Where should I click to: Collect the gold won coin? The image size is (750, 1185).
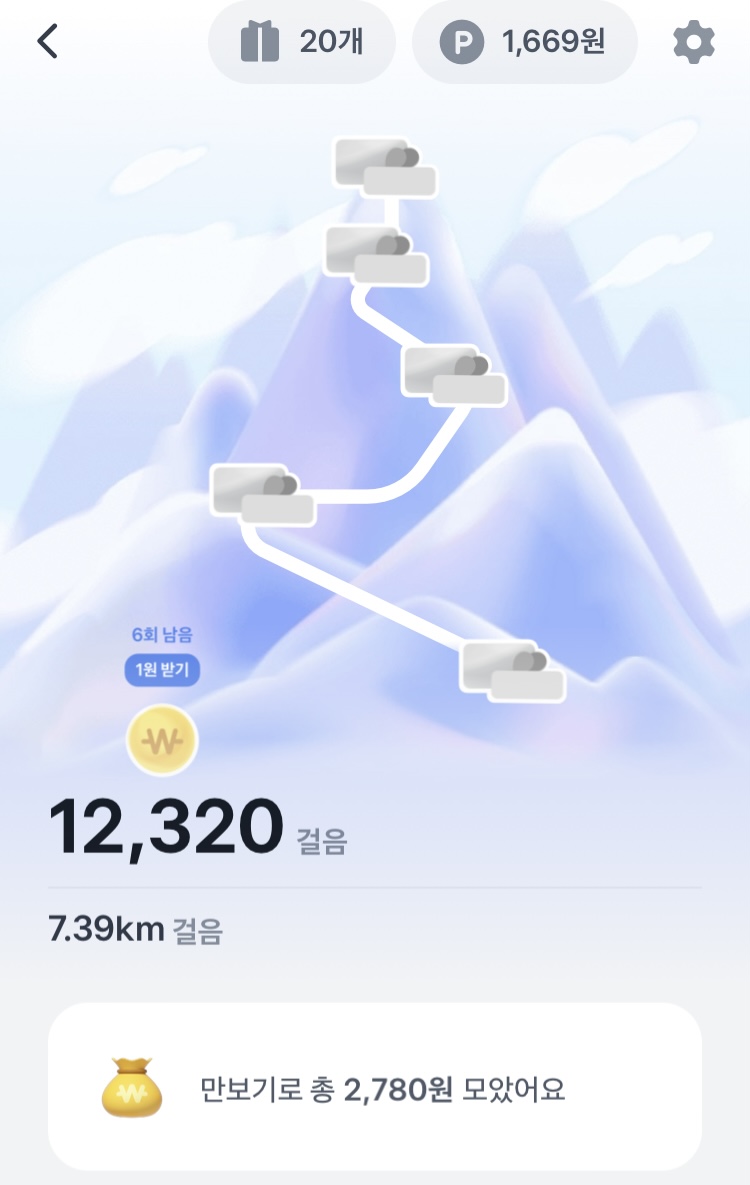162,741
